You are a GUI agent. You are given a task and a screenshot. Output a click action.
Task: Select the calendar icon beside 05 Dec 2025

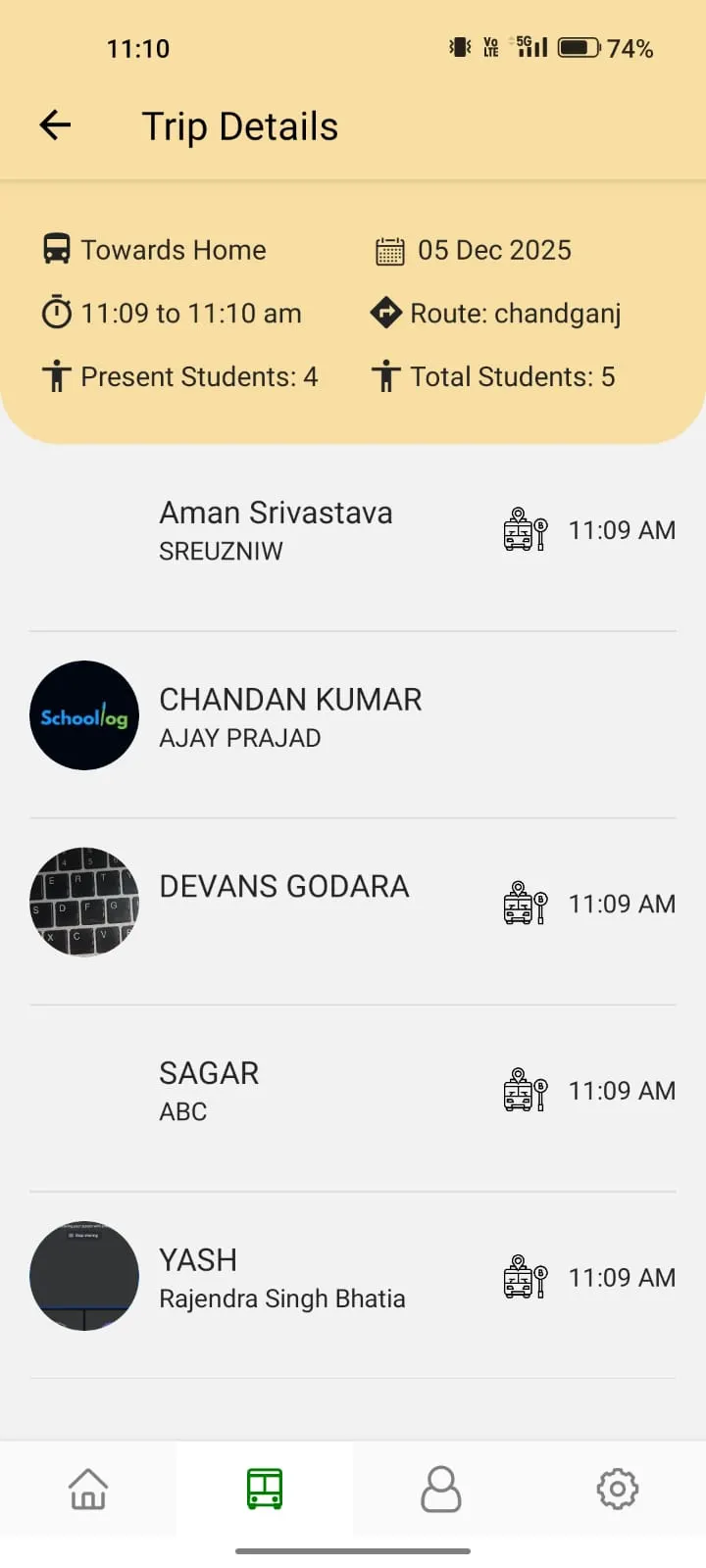tap(389, 250)
